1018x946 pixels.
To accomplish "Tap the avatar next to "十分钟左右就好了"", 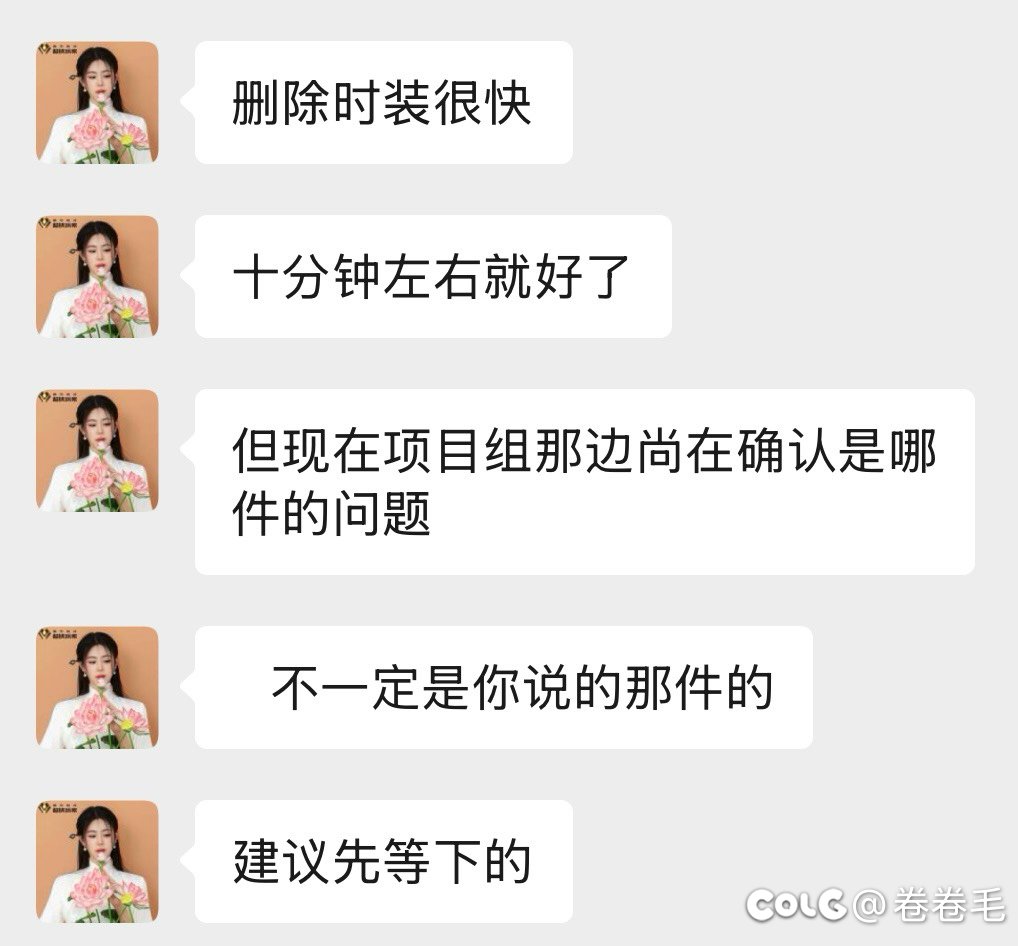I will pos(97,276).
